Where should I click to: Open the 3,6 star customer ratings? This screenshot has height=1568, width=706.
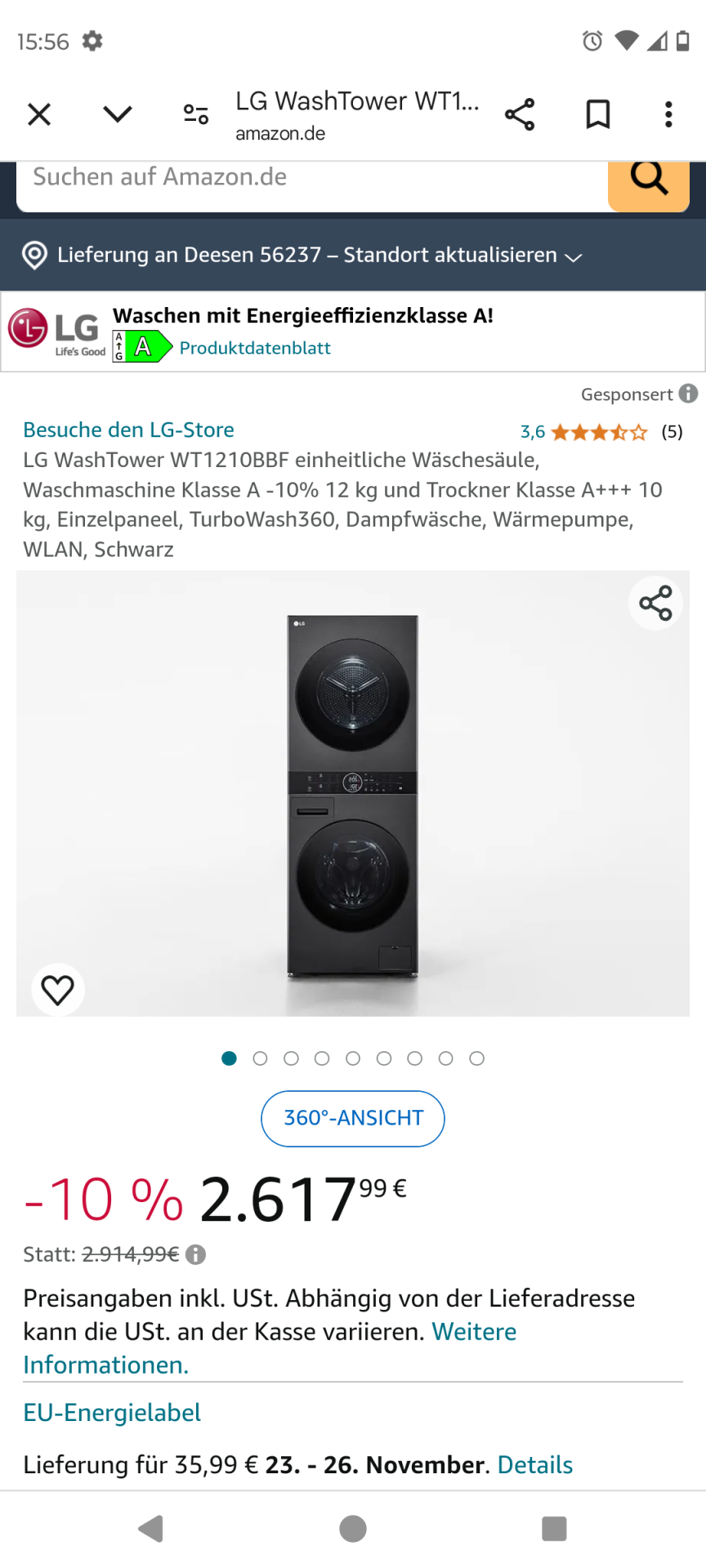[x=583, y=432]
